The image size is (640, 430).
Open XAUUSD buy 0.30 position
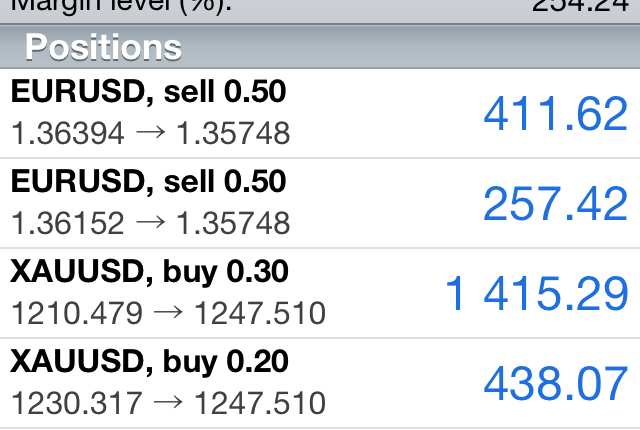320,293
